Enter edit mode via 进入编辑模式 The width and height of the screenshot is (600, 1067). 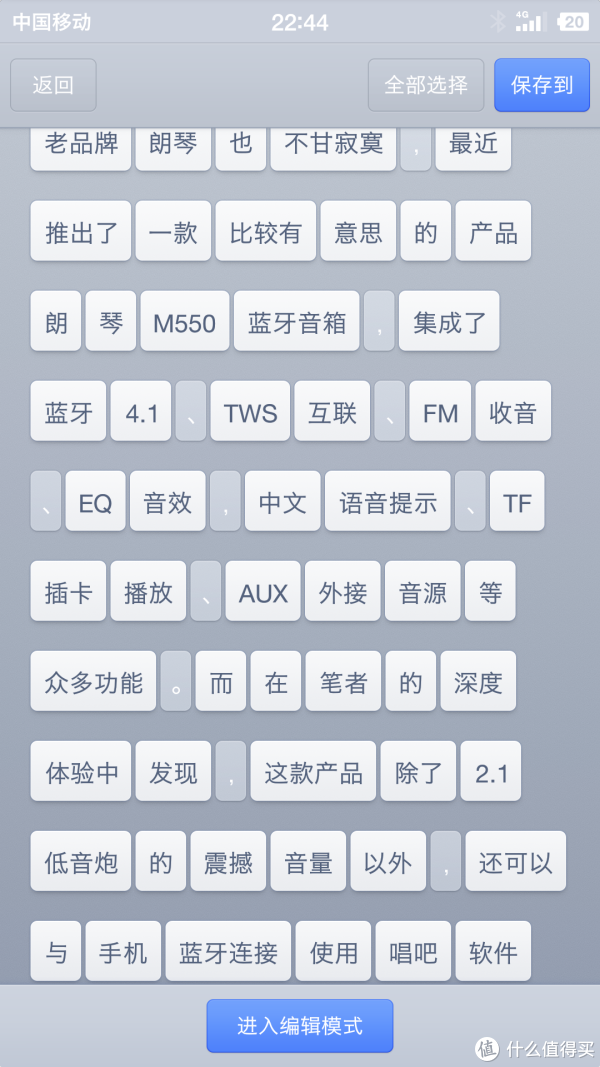(x=300, y=1026)
